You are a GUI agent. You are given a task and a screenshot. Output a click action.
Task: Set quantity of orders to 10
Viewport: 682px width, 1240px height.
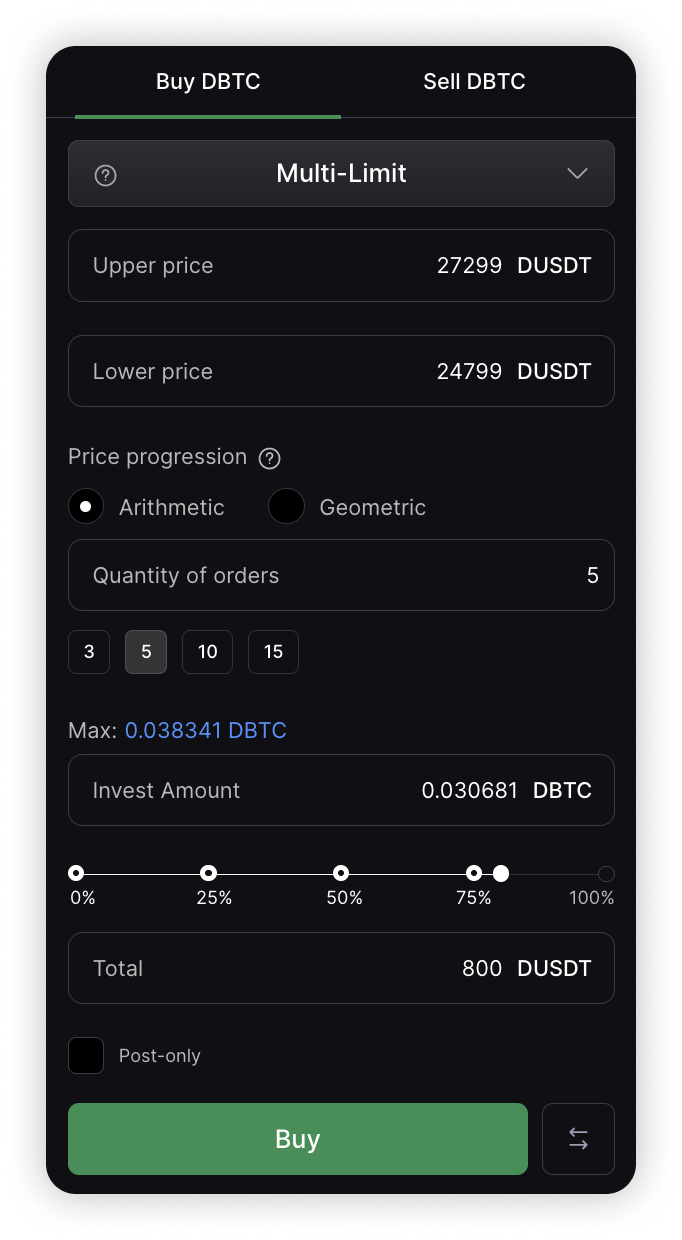tap(207, 652)
